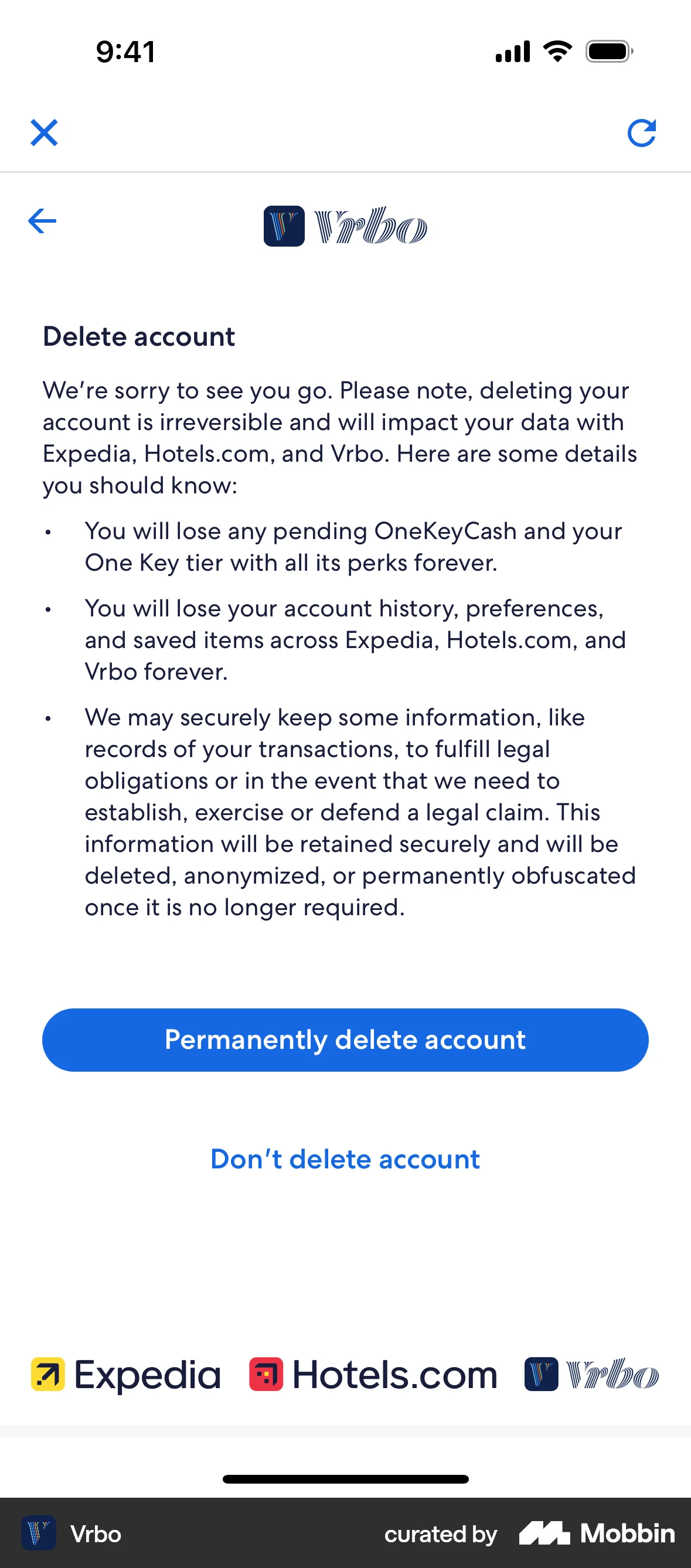Tap the Wi-Fi status icon

(x=557, y=52)
